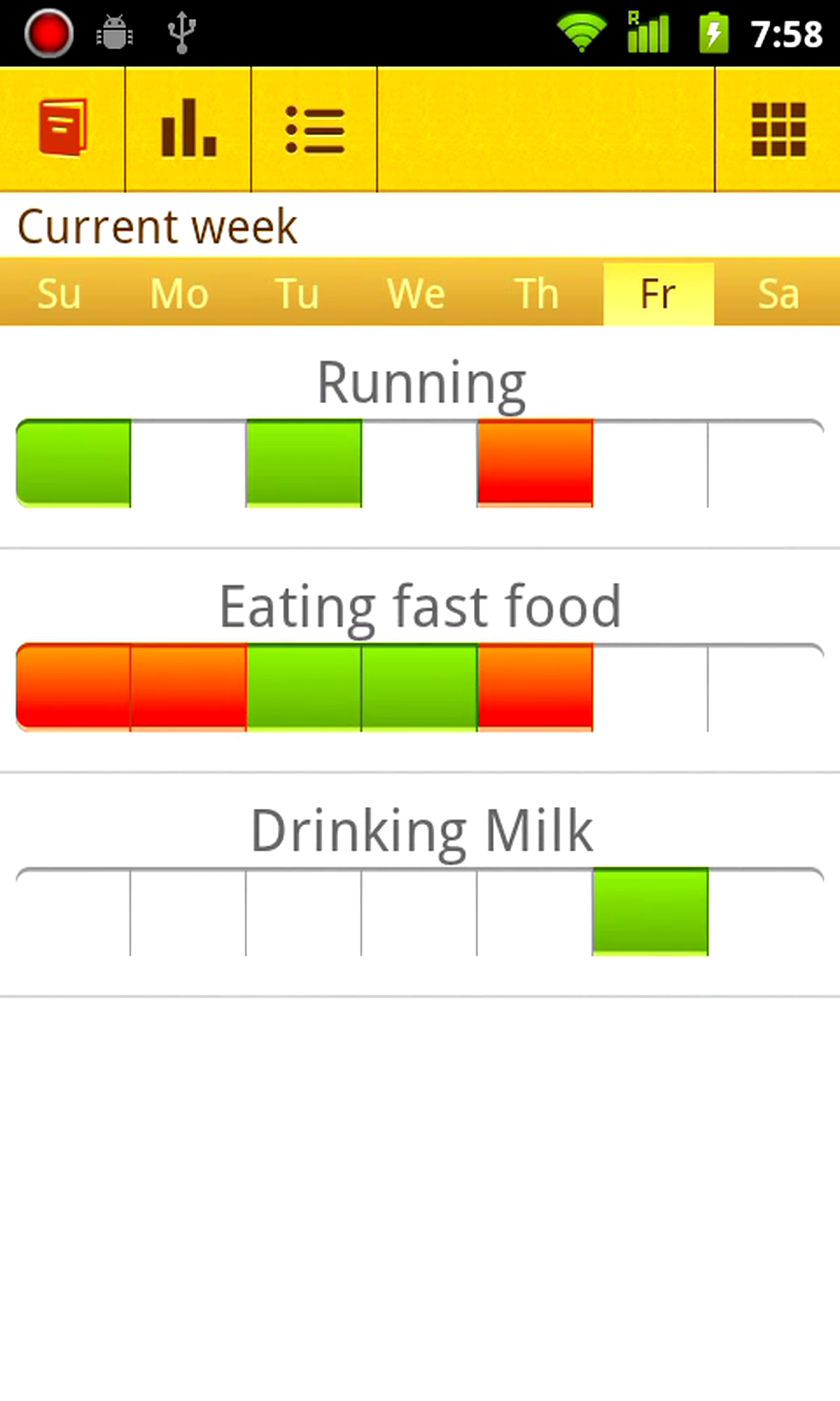Toggle Friday's green block for Drinking Milk
840x1401 pixels.
(x=650, y=913)
